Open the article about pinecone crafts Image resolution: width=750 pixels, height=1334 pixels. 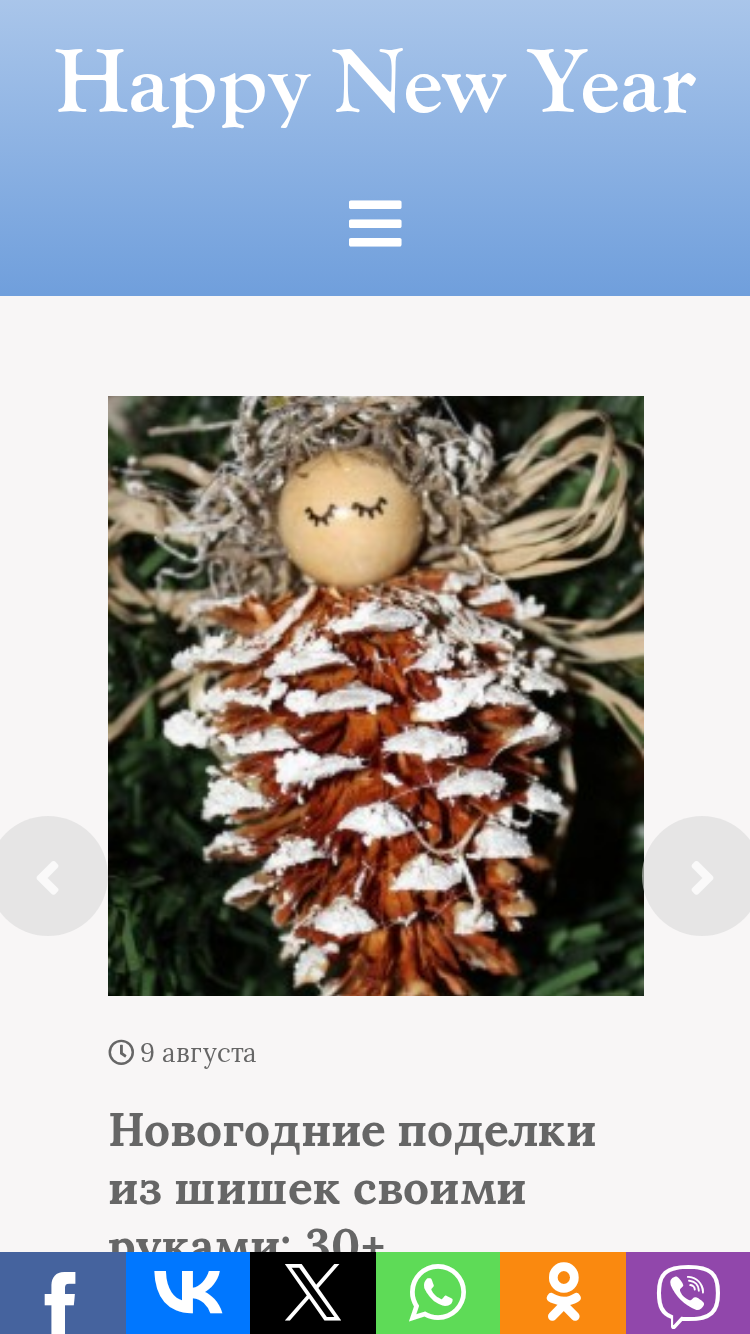352,1178
